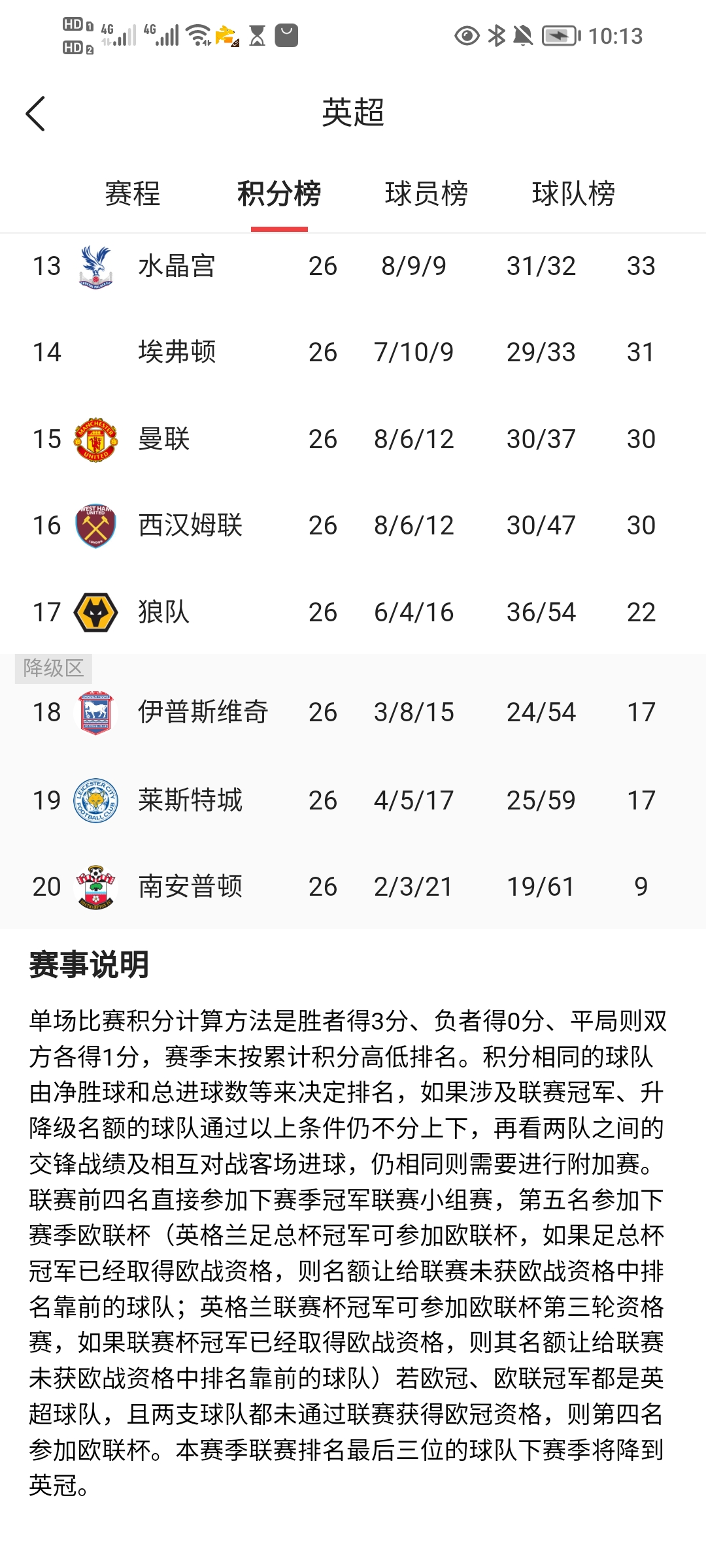Click the Southampton club badge
This screenshot has height=1568, width=706.
(95, 887)
